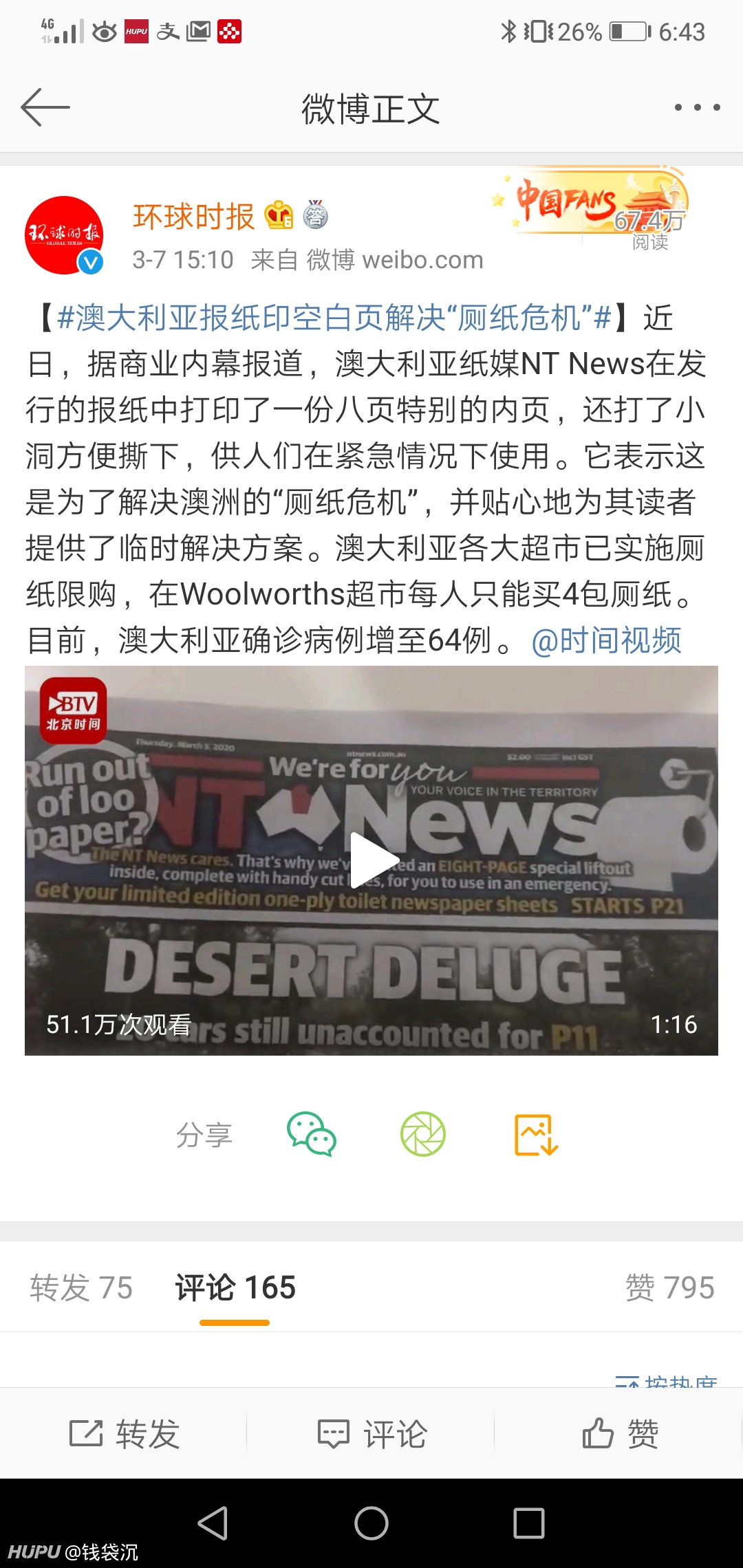Screen dimensions: 743x1568
Task: Switch to the 转发 75 tab
Action: tap(81, 1287)
